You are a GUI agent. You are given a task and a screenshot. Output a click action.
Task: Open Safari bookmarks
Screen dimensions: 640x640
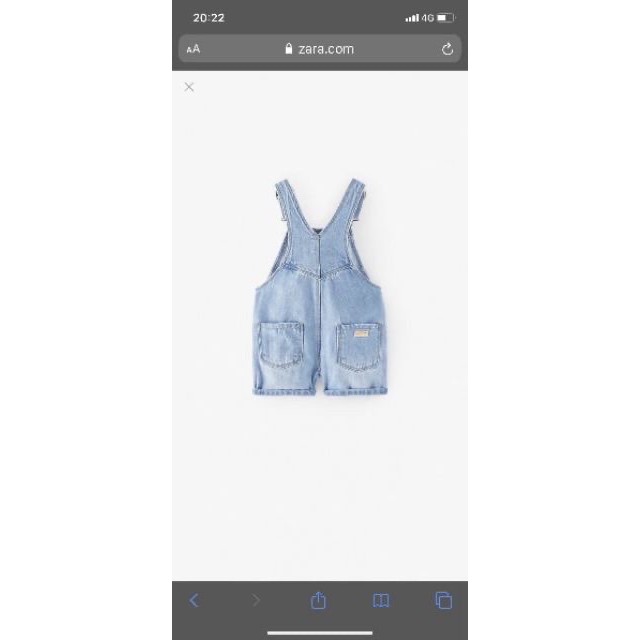pos(381,600)
